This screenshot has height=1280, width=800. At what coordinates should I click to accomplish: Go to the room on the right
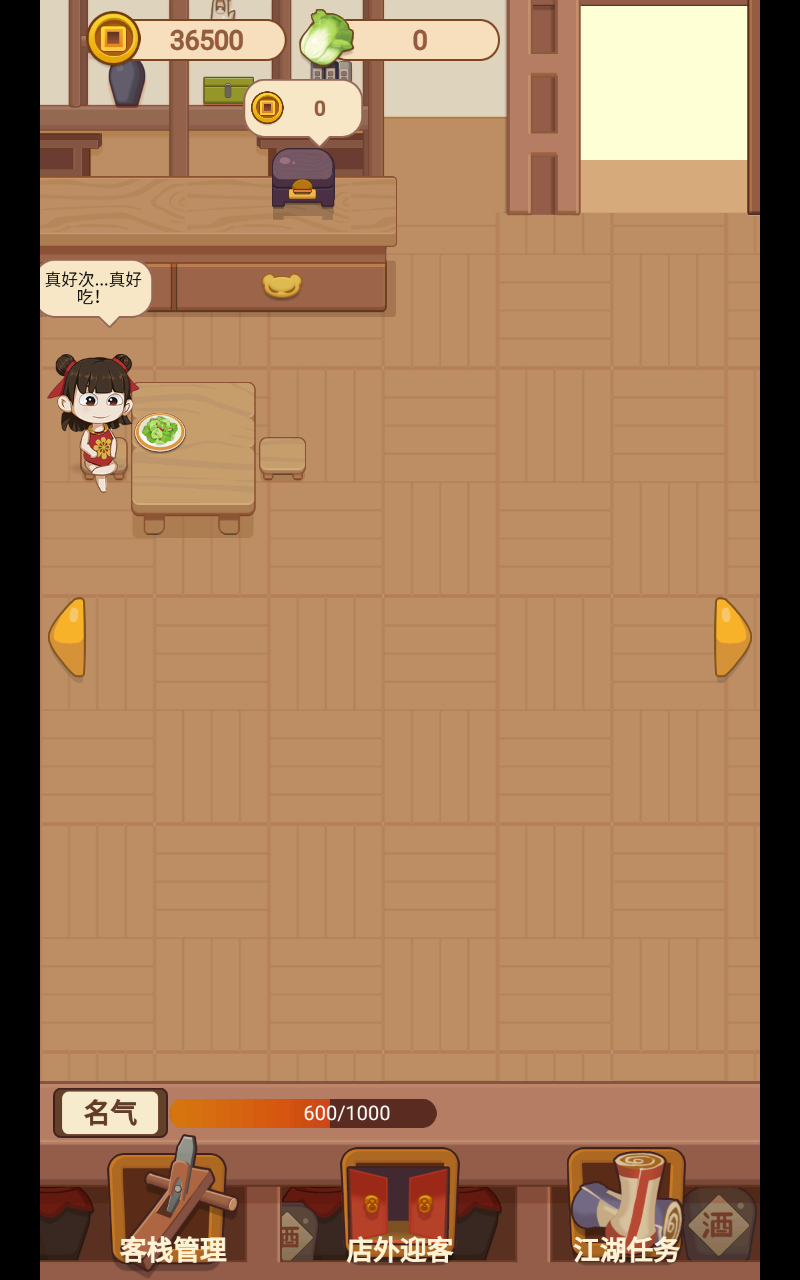click(x=732, y=637)
